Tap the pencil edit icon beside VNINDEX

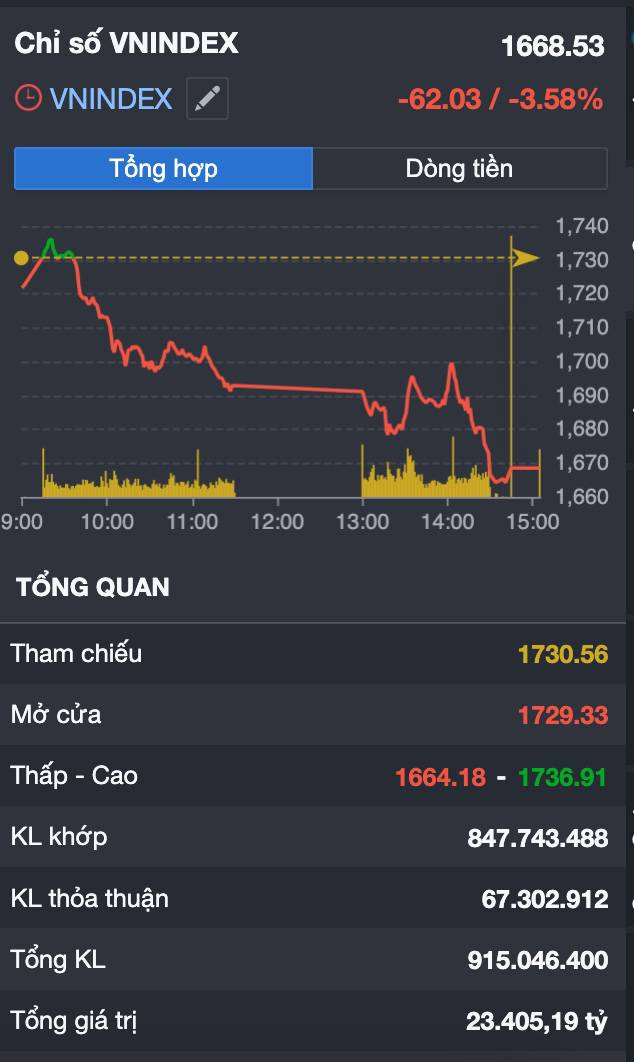207,99
